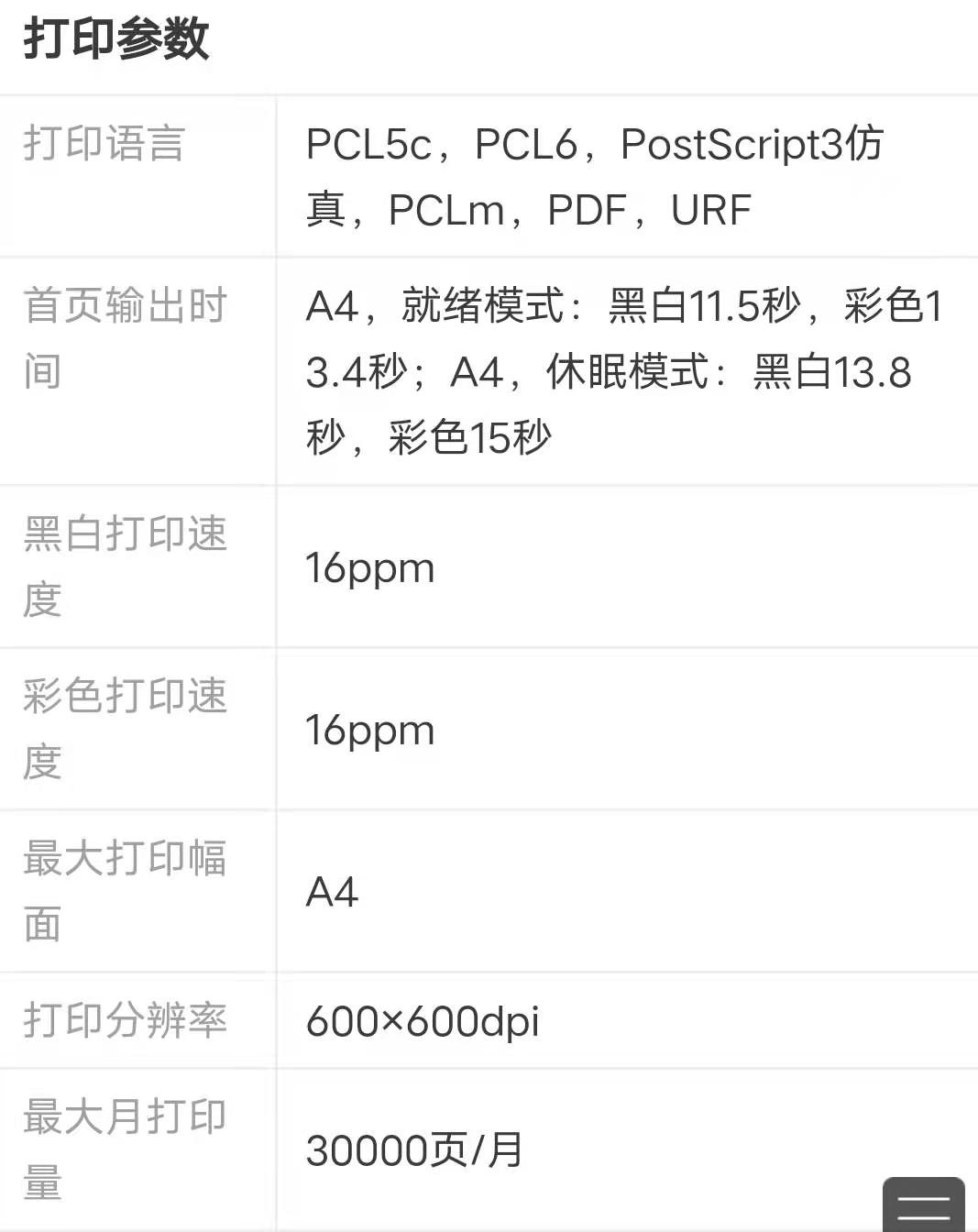Image resolution: width=978 pixels, height=1232 pixels.
Task: Open the floating hamburger menu button
Action: click(x=923, y=1205)
